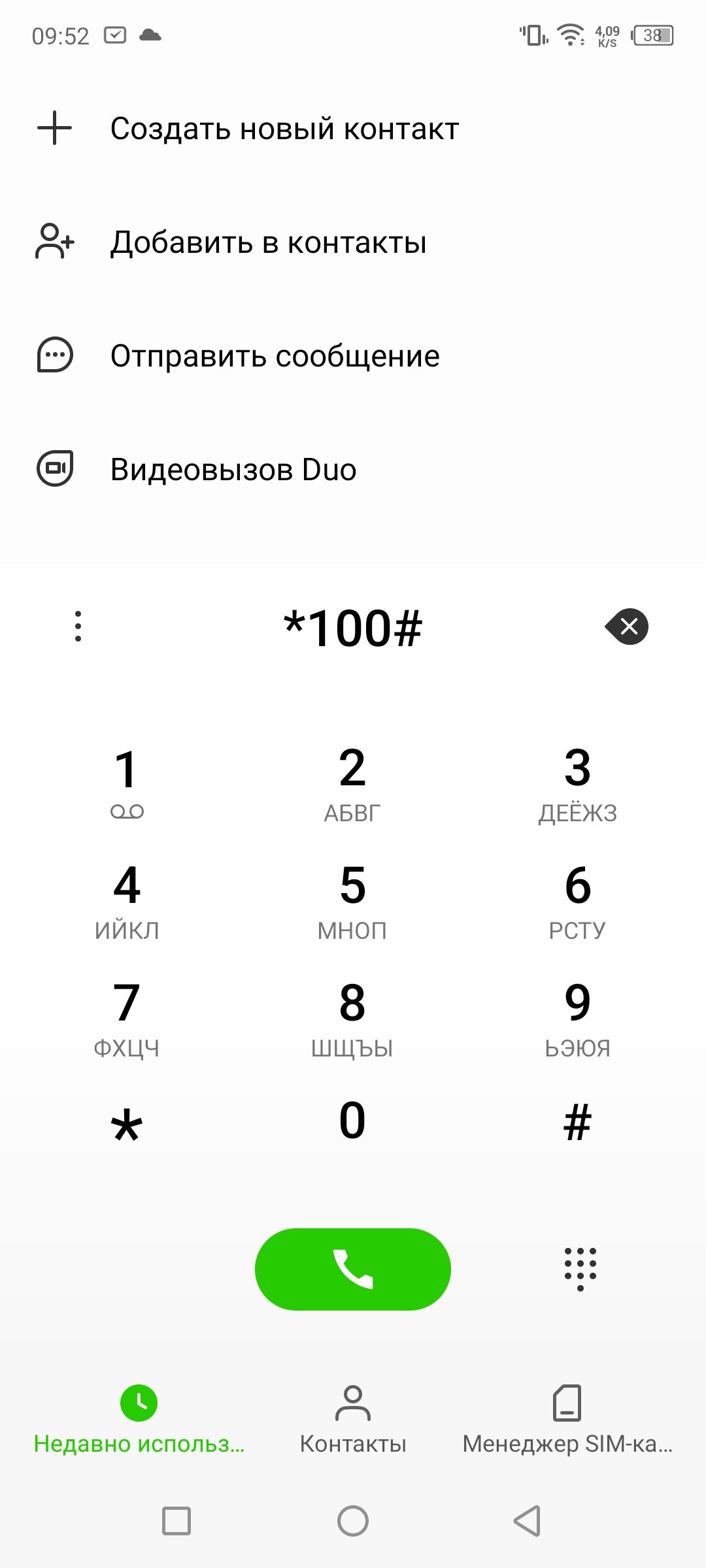Tap the hash key
The image size is (706, 1568).
pyautogui.click(x=578, y=1122)
